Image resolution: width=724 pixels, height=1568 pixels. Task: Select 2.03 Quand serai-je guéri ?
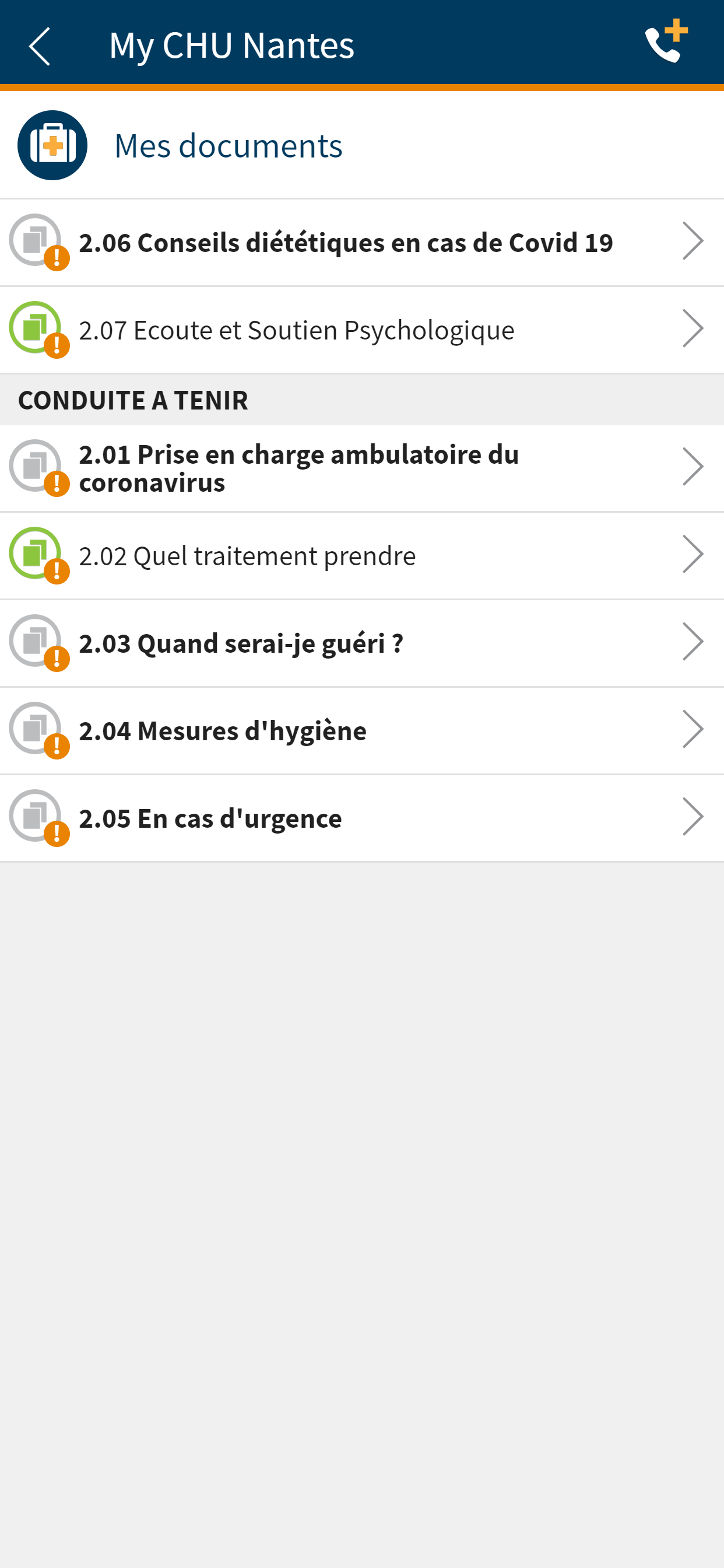pos(362,643)
